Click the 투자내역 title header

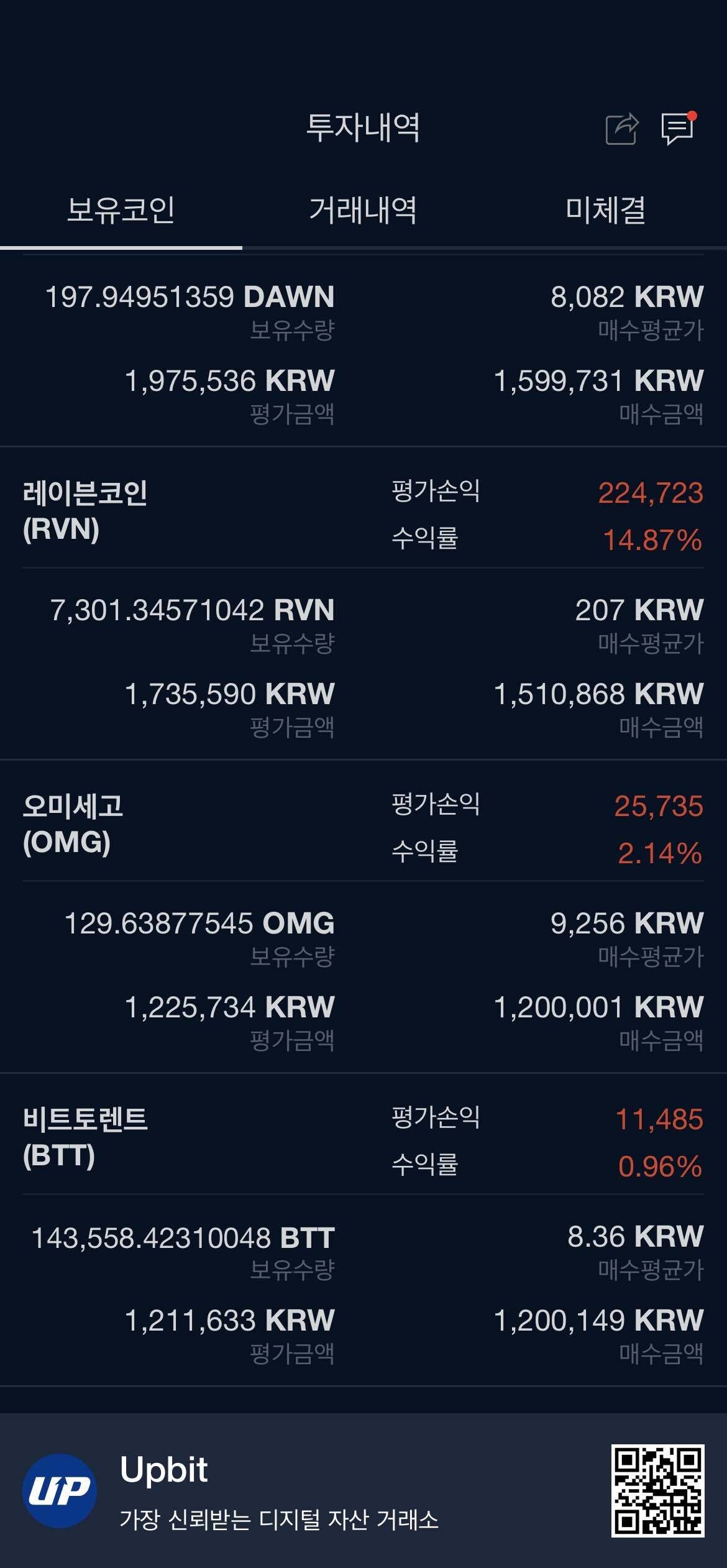click(x=363, y=129)
